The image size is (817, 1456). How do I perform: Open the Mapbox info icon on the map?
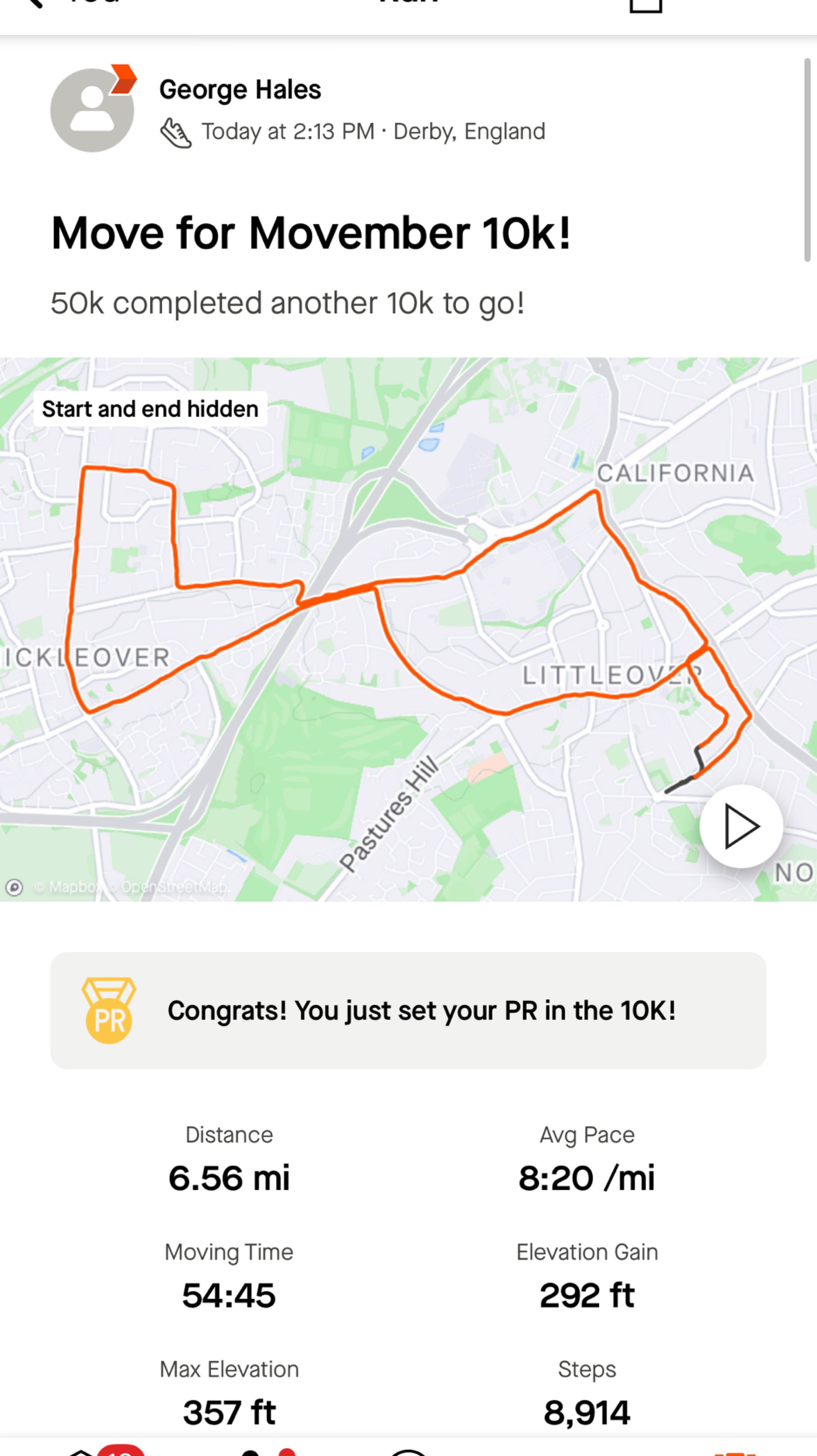click(x=14, y=887)
